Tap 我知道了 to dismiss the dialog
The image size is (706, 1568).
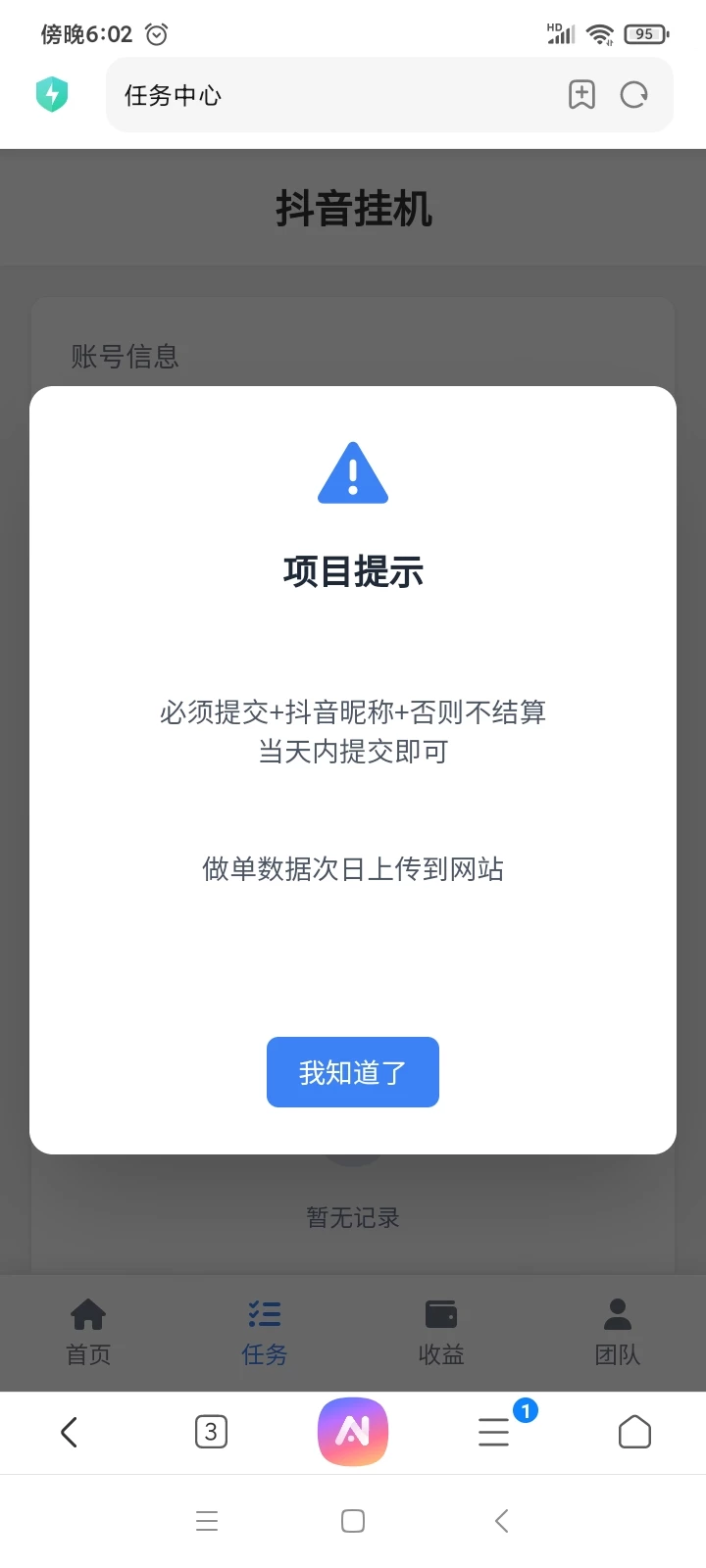pos(352,1072)
